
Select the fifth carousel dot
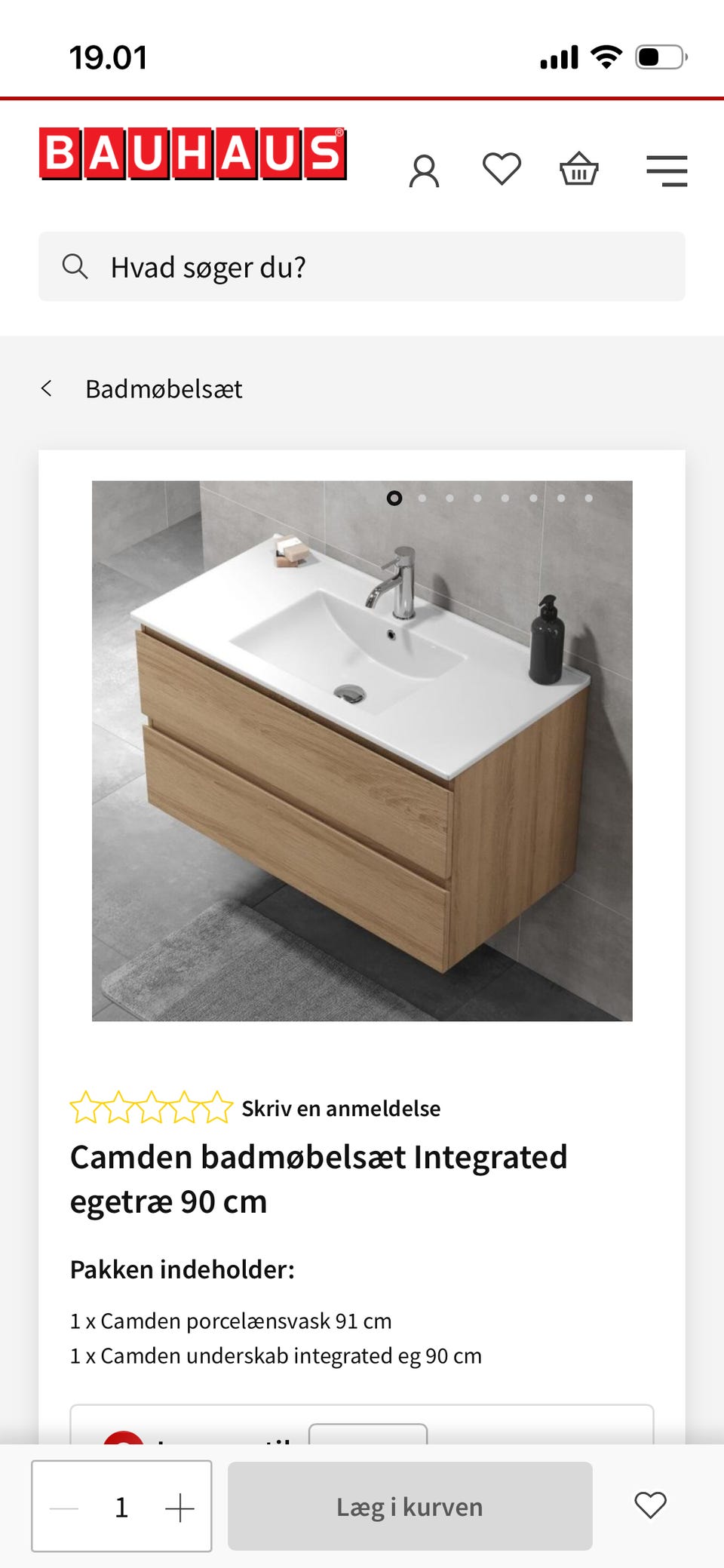coord(505,498)
